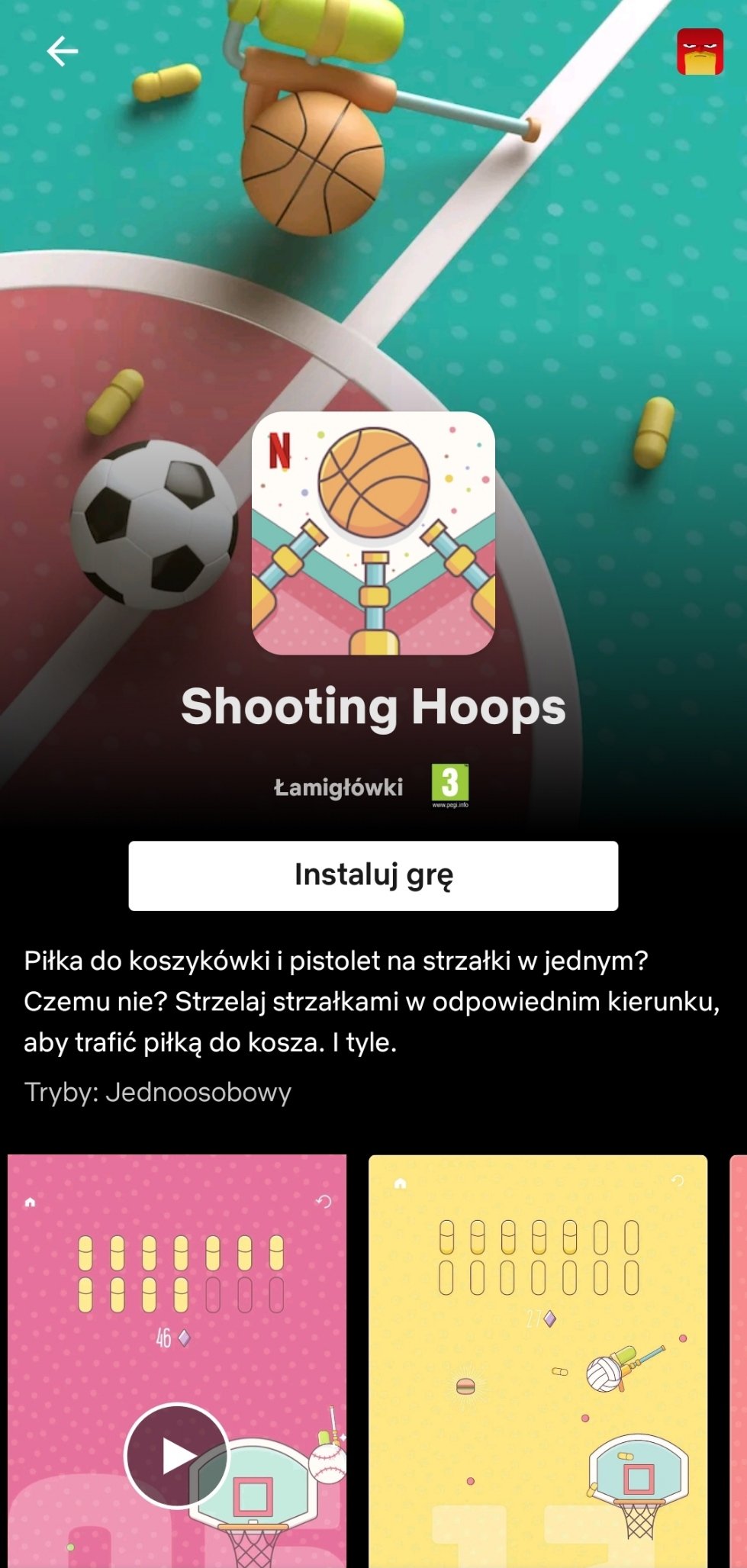Go back using the arrow icon

click(63, 52)
